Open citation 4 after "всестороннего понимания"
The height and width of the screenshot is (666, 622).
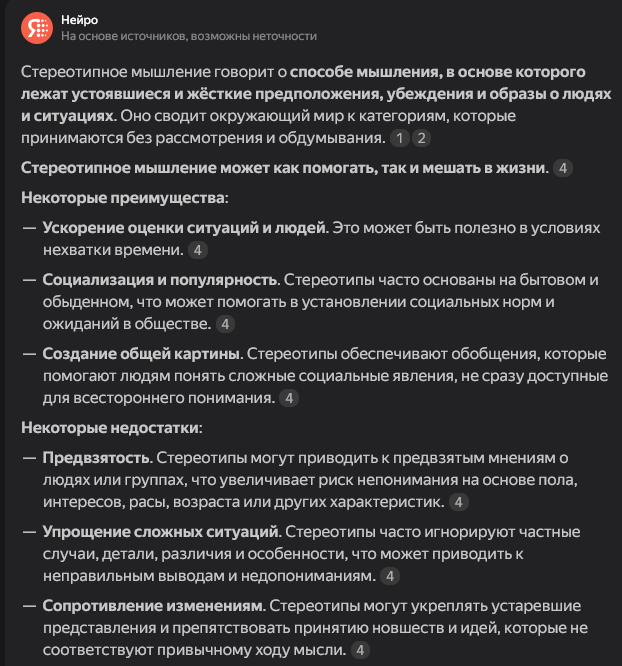point(289,398)
